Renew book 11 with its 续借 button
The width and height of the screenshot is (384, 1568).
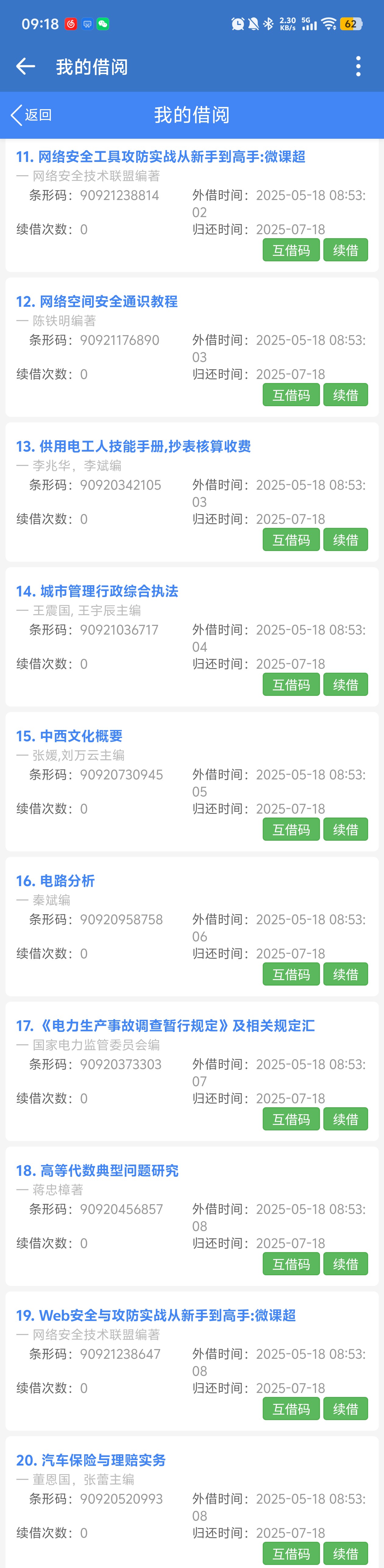pyautogui.click(x=345, y=250)
